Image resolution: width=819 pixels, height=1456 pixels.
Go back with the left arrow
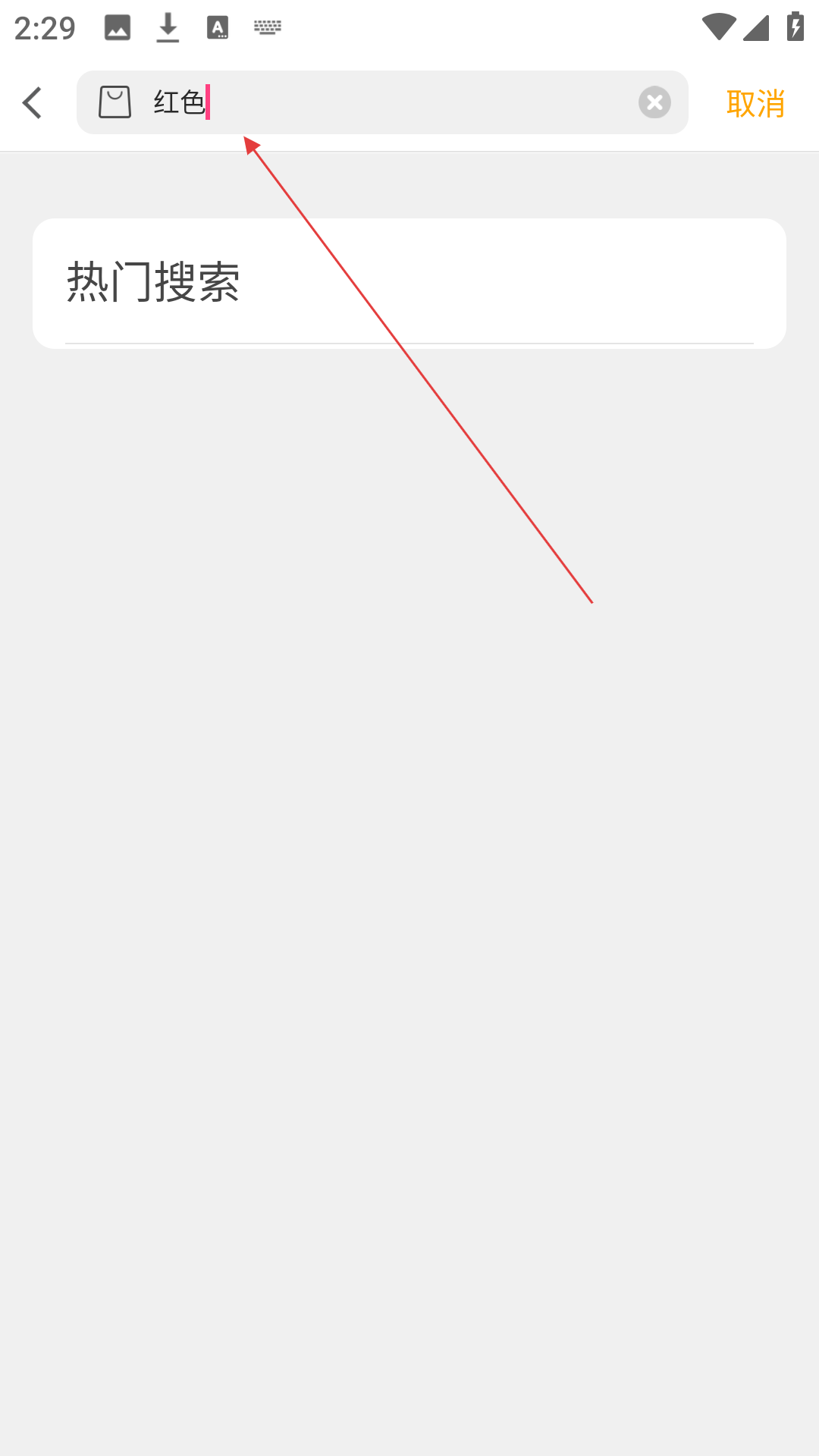(x=32, y=102)
